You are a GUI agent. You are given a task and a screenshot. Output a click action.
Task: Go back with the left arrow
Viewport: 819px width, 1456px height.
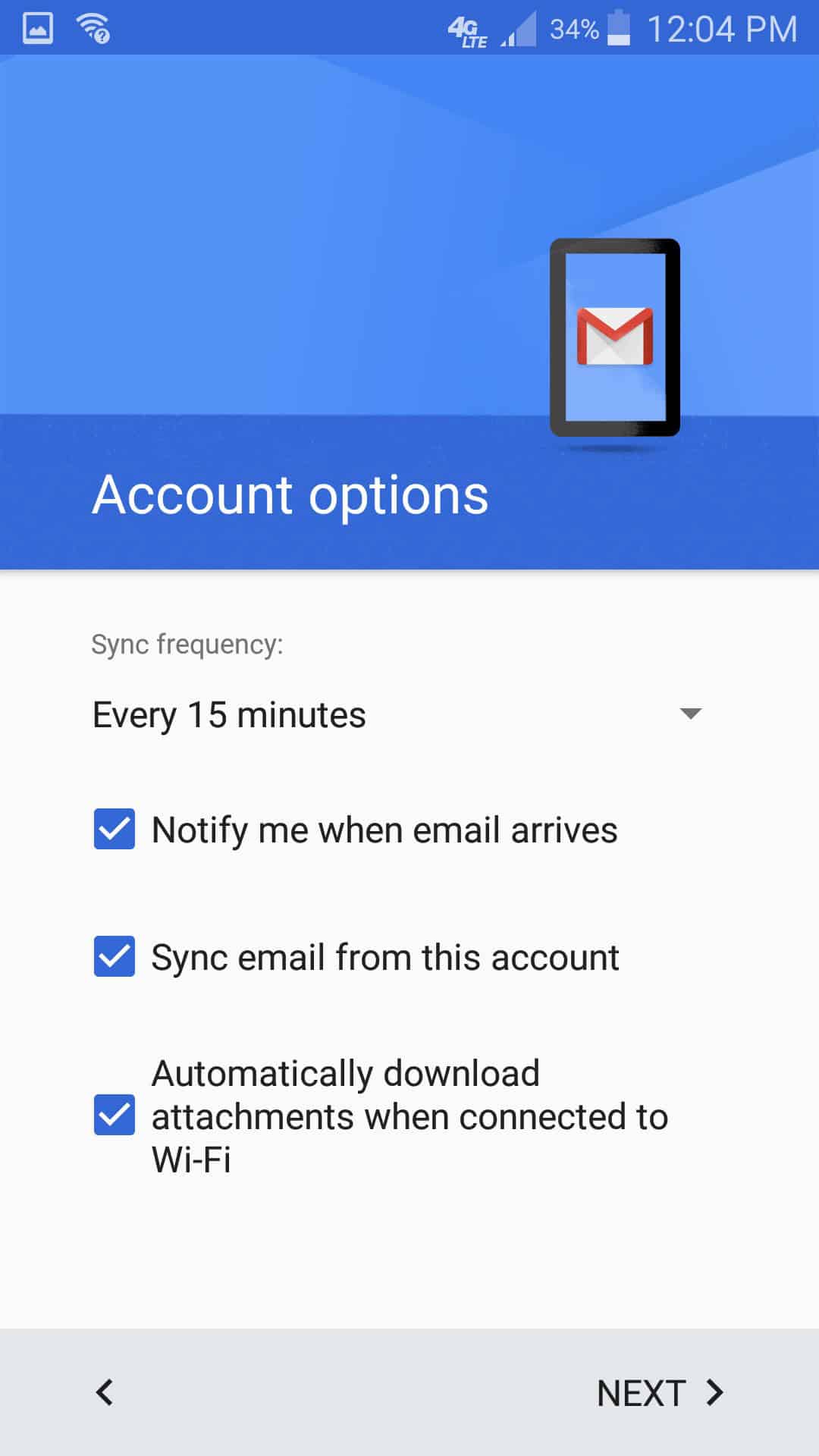click(x=105, y=1392)
